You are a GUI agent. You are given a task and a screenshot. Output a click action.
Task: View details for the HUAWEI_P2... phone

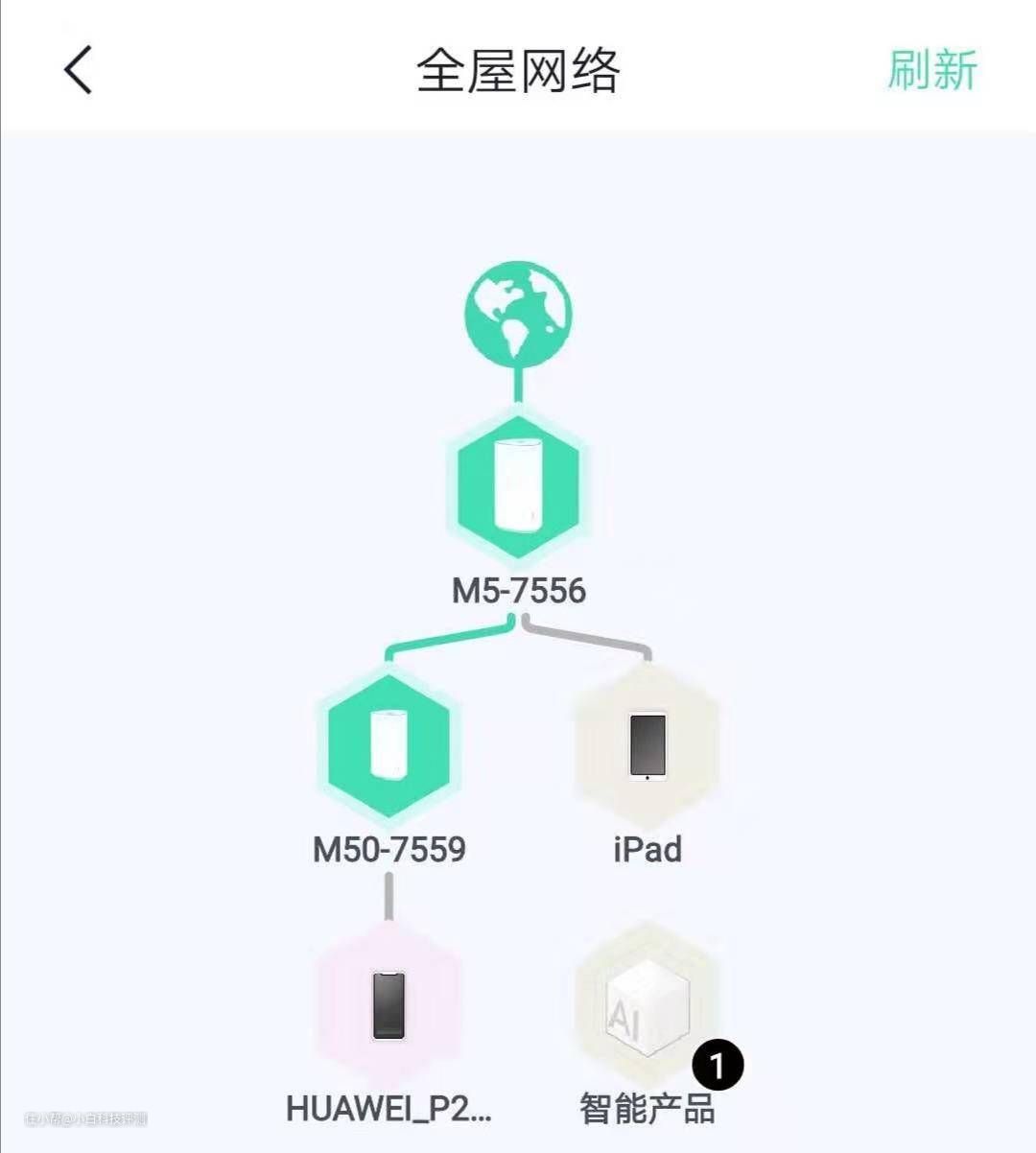pos(388,1005)
